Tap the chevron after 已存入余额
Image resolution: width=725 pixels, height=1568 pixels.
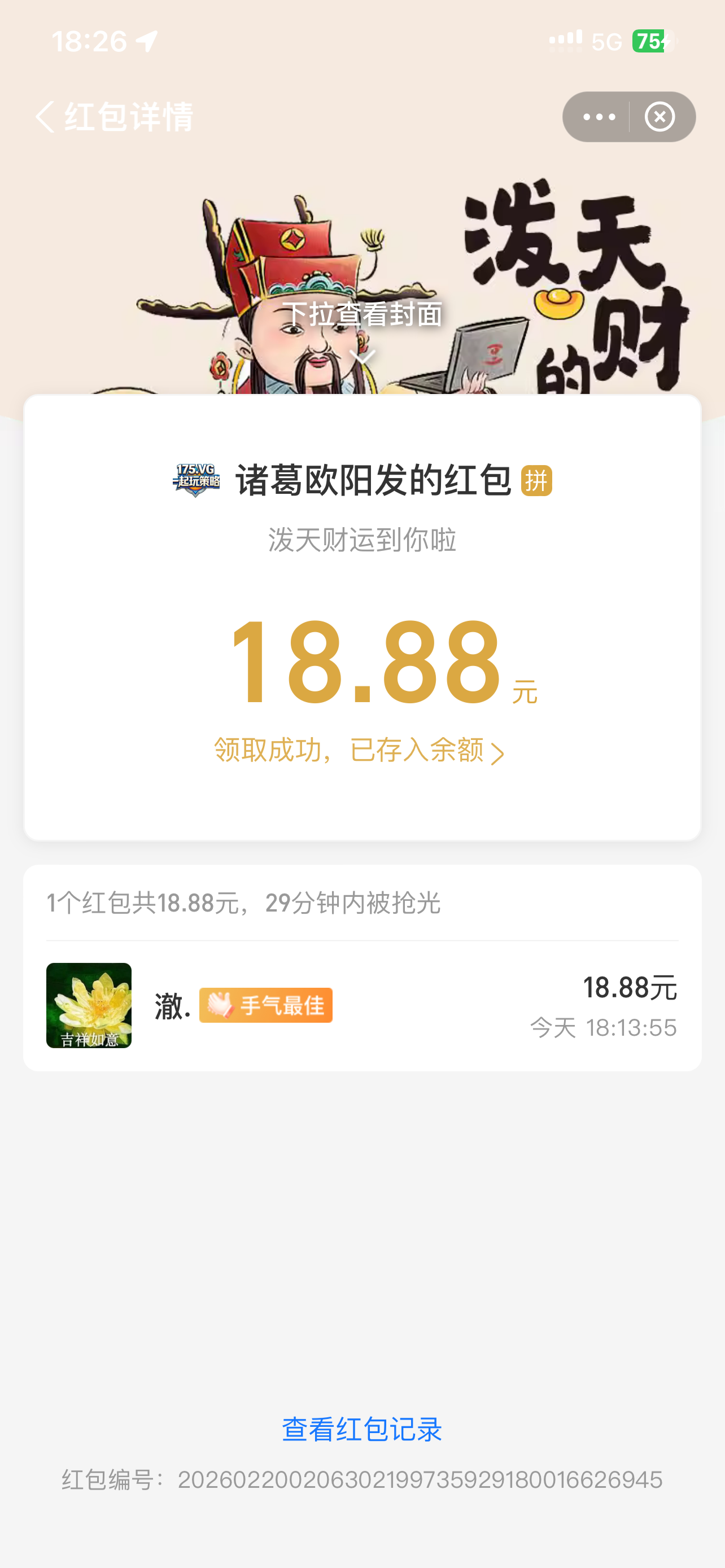[498, 752]
